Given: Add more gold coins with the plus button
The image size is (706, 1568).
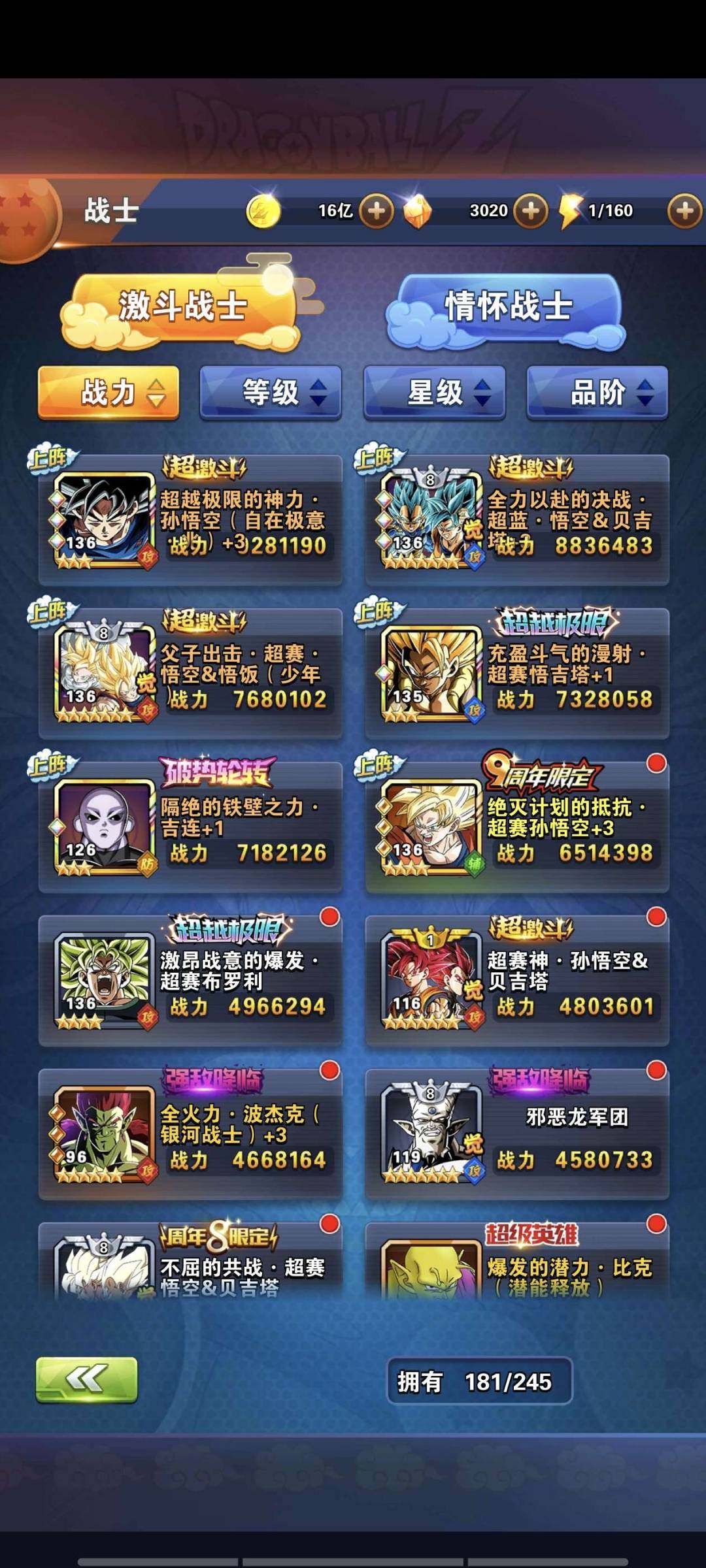Looking at the screenshot, I should pyautogui.click(x=377, y=211).
